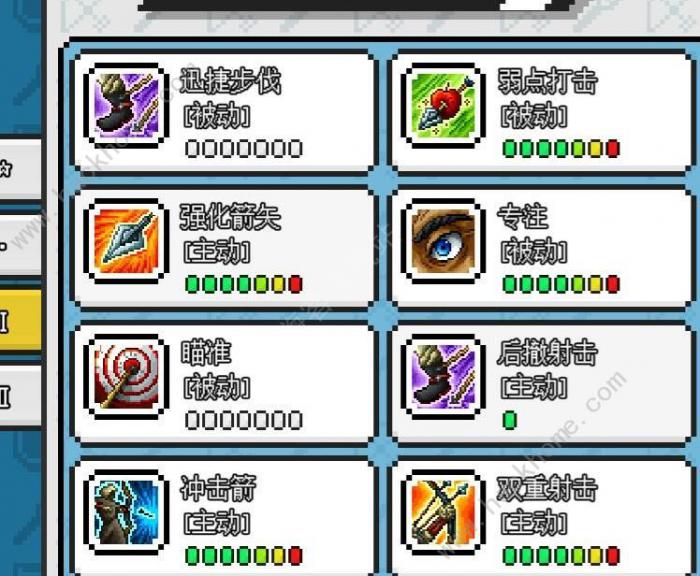
Task: View the 双重射击 skill details
Action: coord(541,518)
